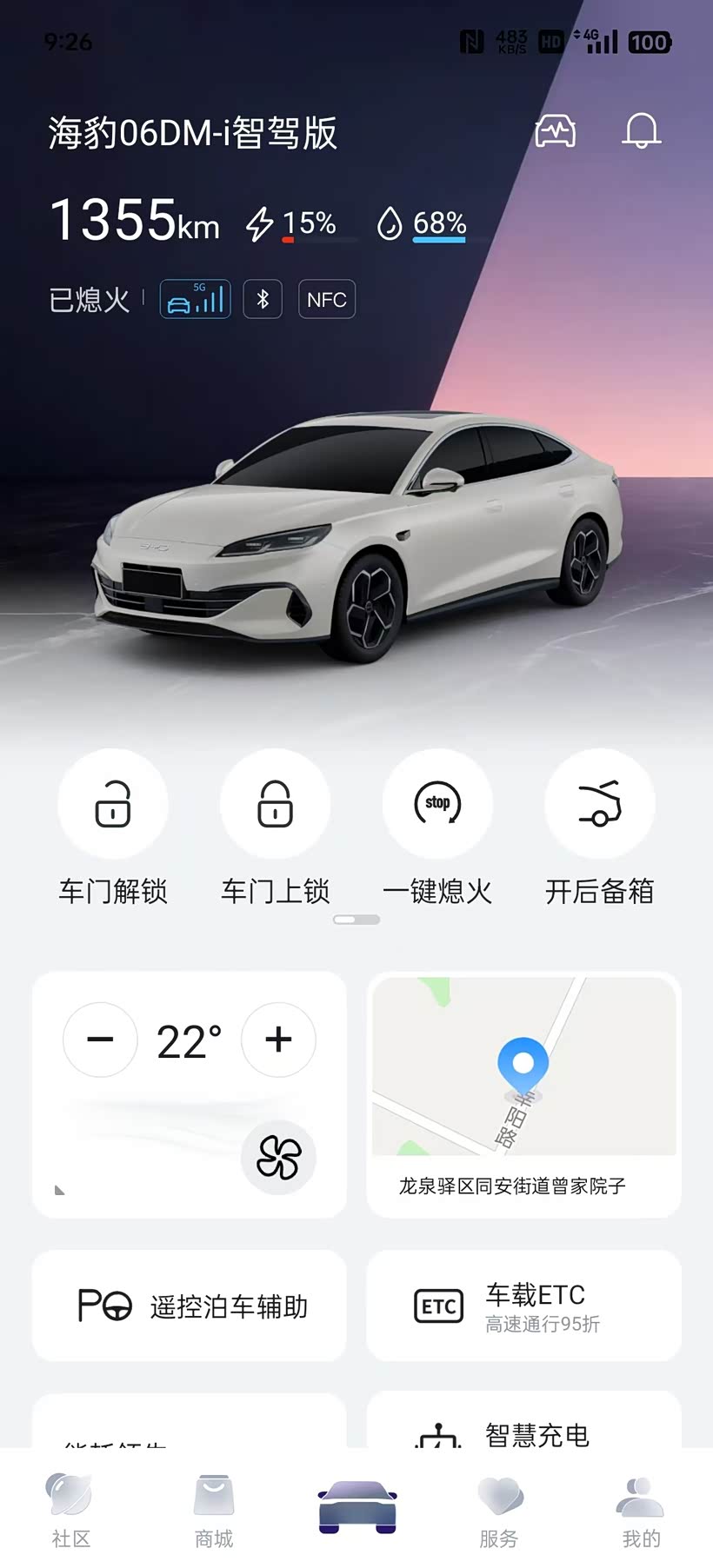713x1568 pixels.
Task: Switch to the 社区 tab
Action: coord(70,1511)
